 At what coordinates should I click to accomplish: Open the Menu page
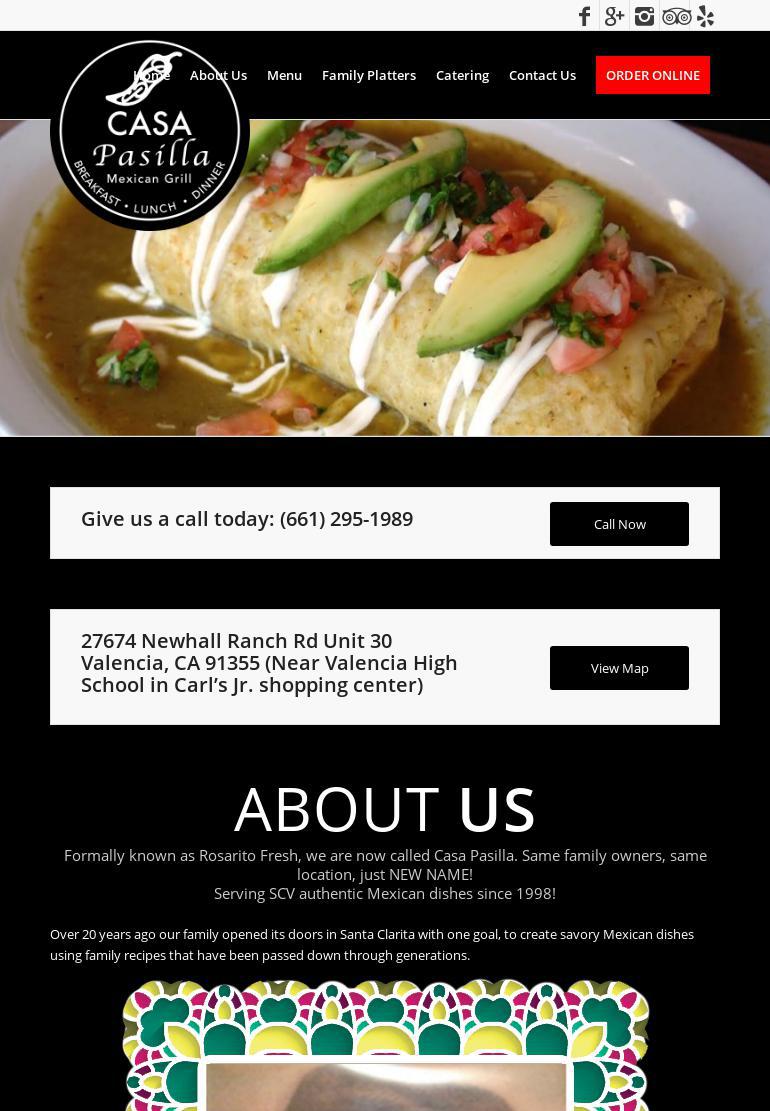click(284, 75)
